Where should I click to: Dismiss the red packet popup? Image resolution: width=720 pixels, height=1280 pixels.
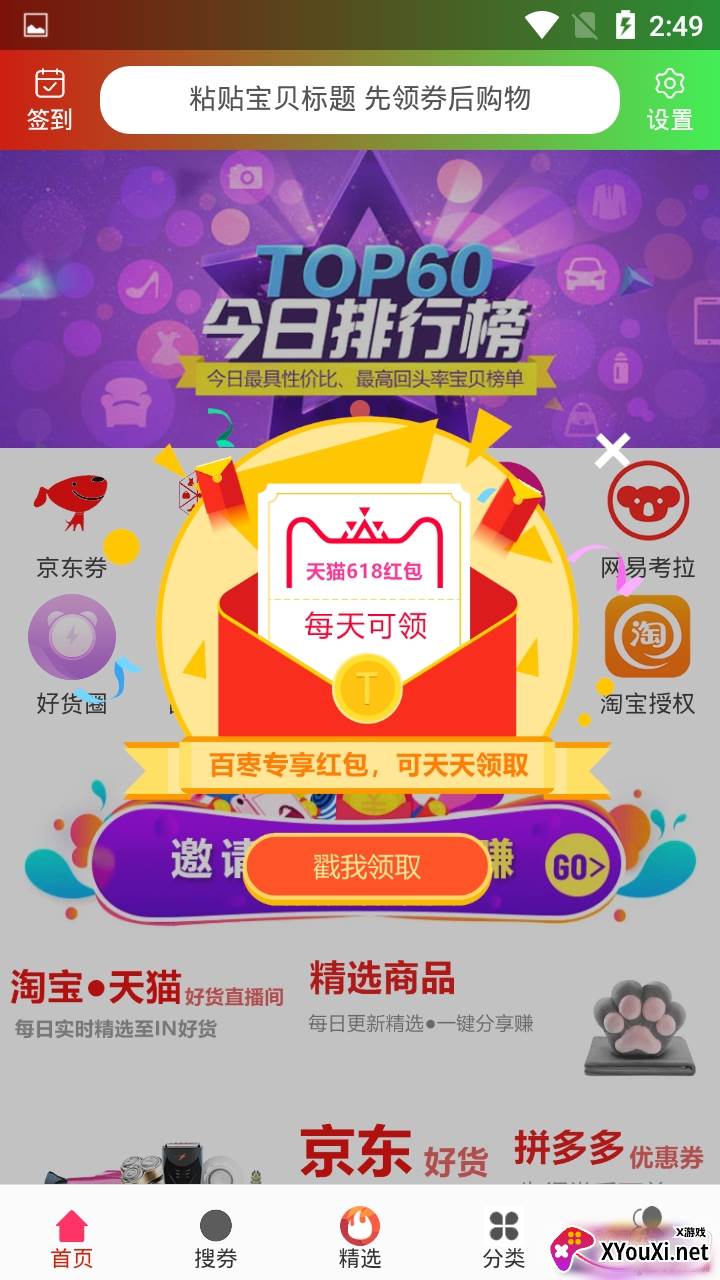(611, 451)
